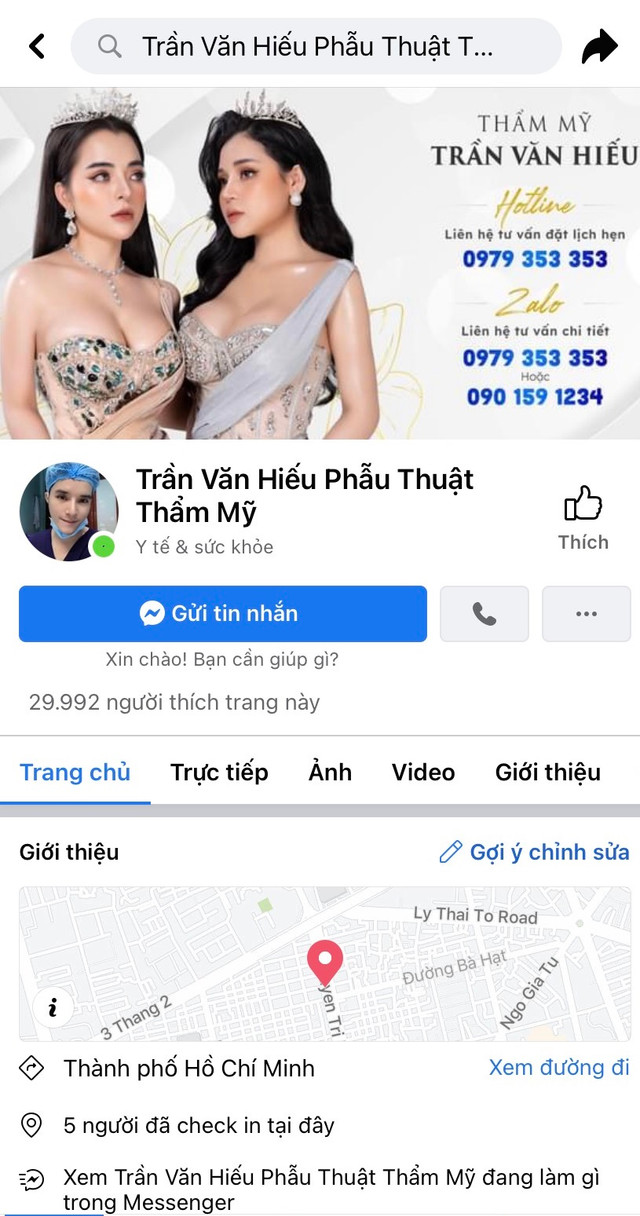This screenshot has height=1216, width=640.
Task: Open the Thành phố Hồ Chí Minh address row
Action: click(189, 1068)
